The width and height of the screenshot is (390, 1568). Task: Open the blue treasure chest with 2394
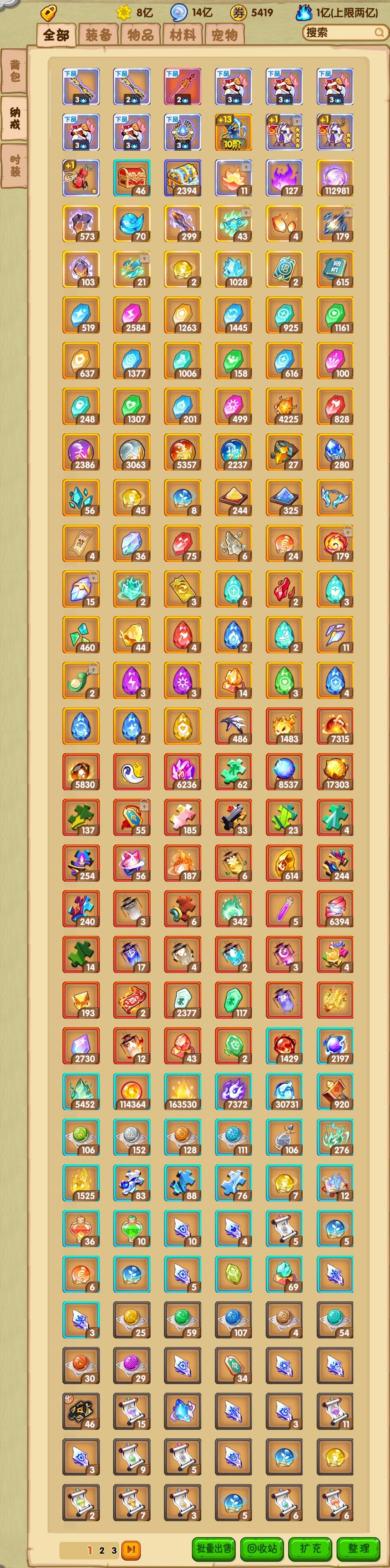(183, 178)
